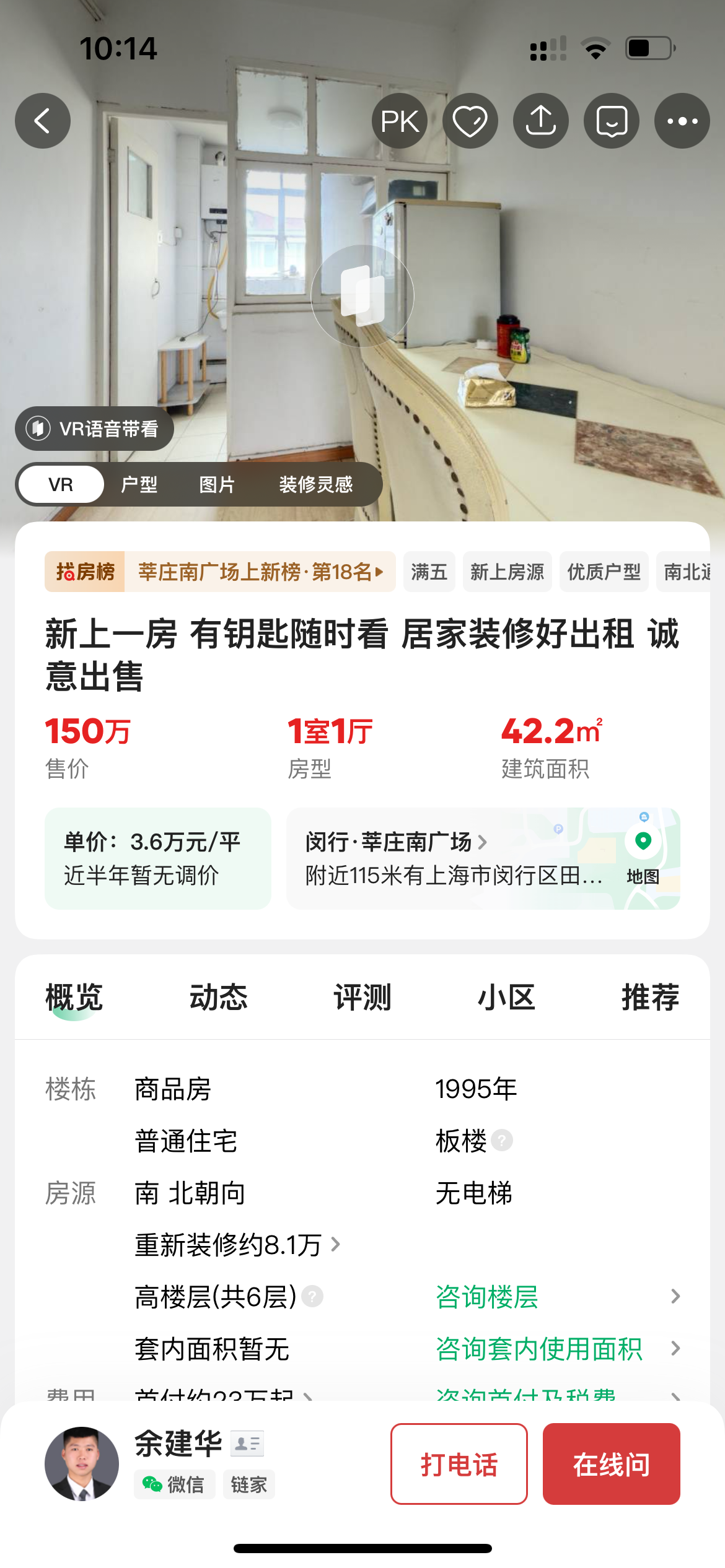The width and height of the screenshot is (725, 1568).
Task: Switch to the 户型 floor plan tab
Action: tap(139, 484)
